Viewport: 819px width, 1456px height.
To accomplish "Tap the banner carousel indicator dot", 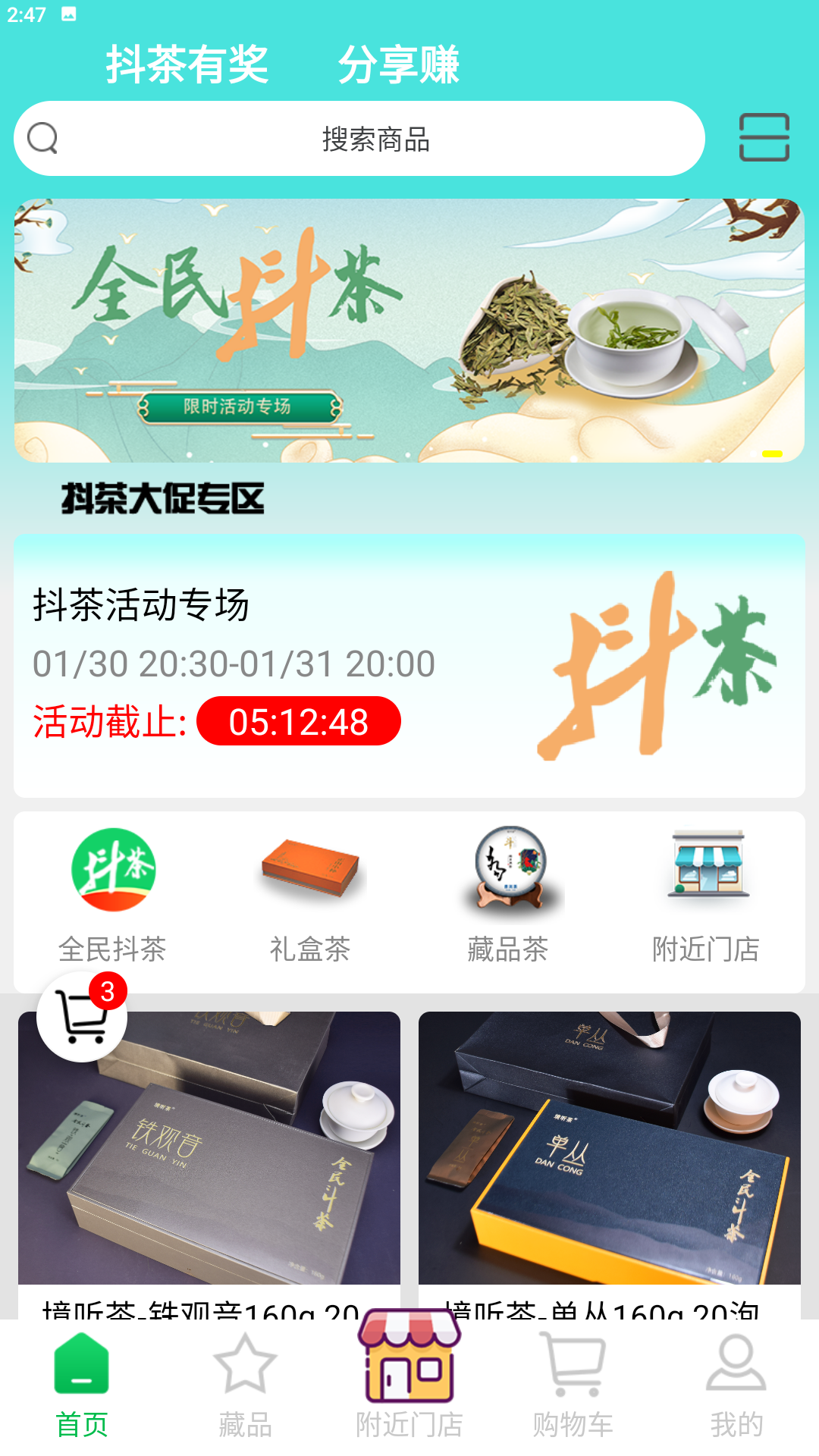I will coord(772,452).
